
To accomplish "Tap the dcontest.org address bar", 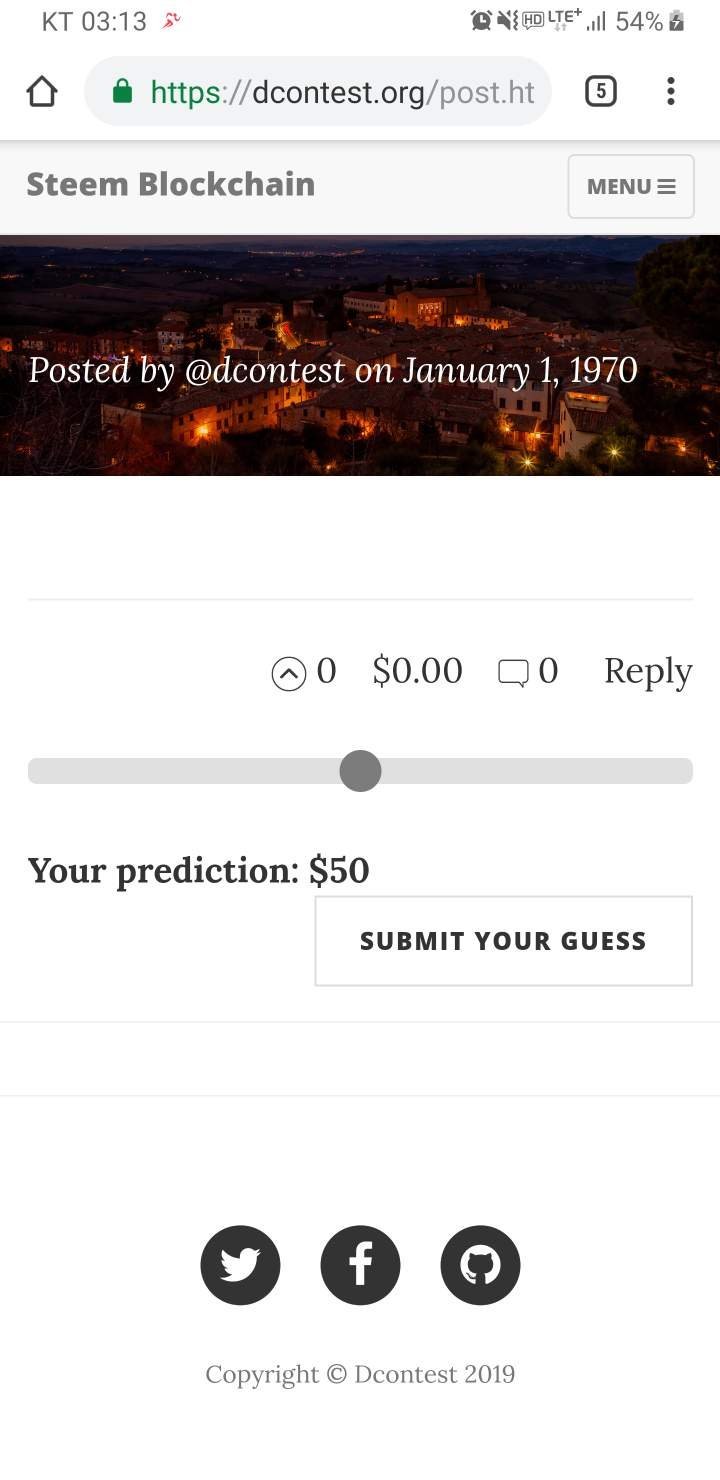I will pyautogui.click(x=318, y=92).
